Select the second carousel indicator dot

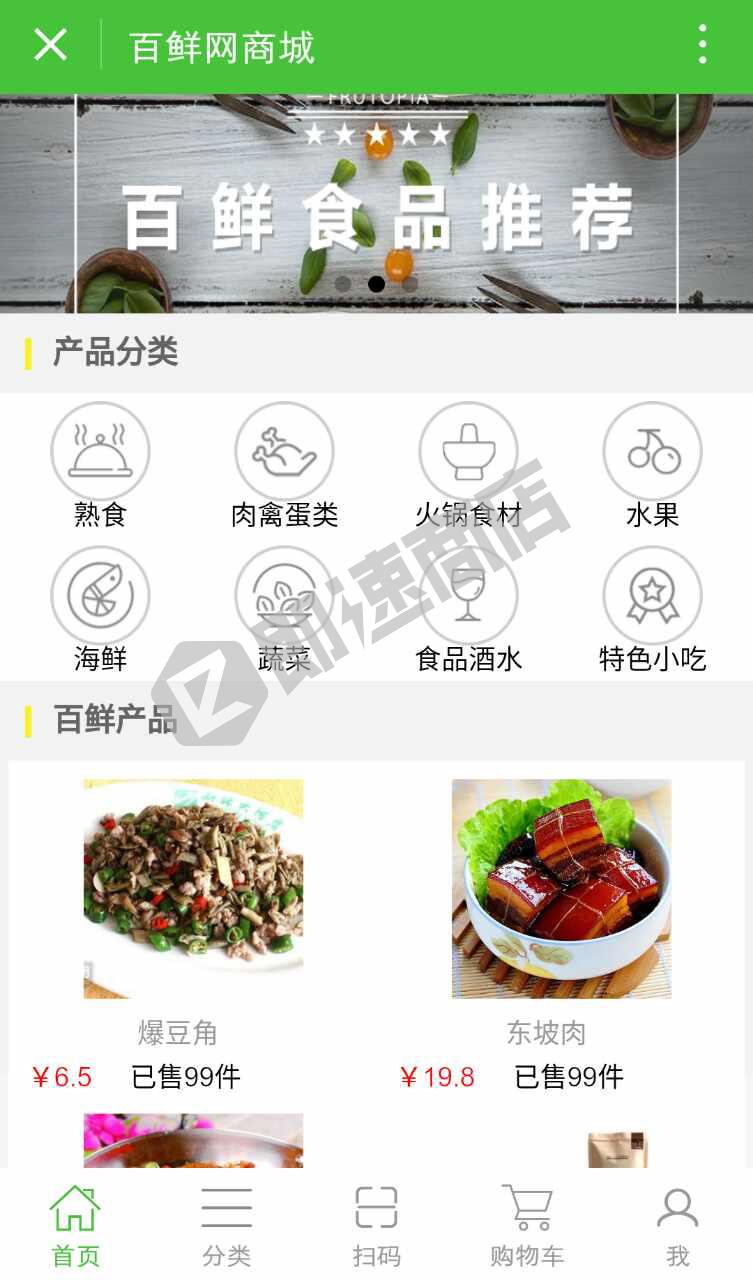coord(376,284)
